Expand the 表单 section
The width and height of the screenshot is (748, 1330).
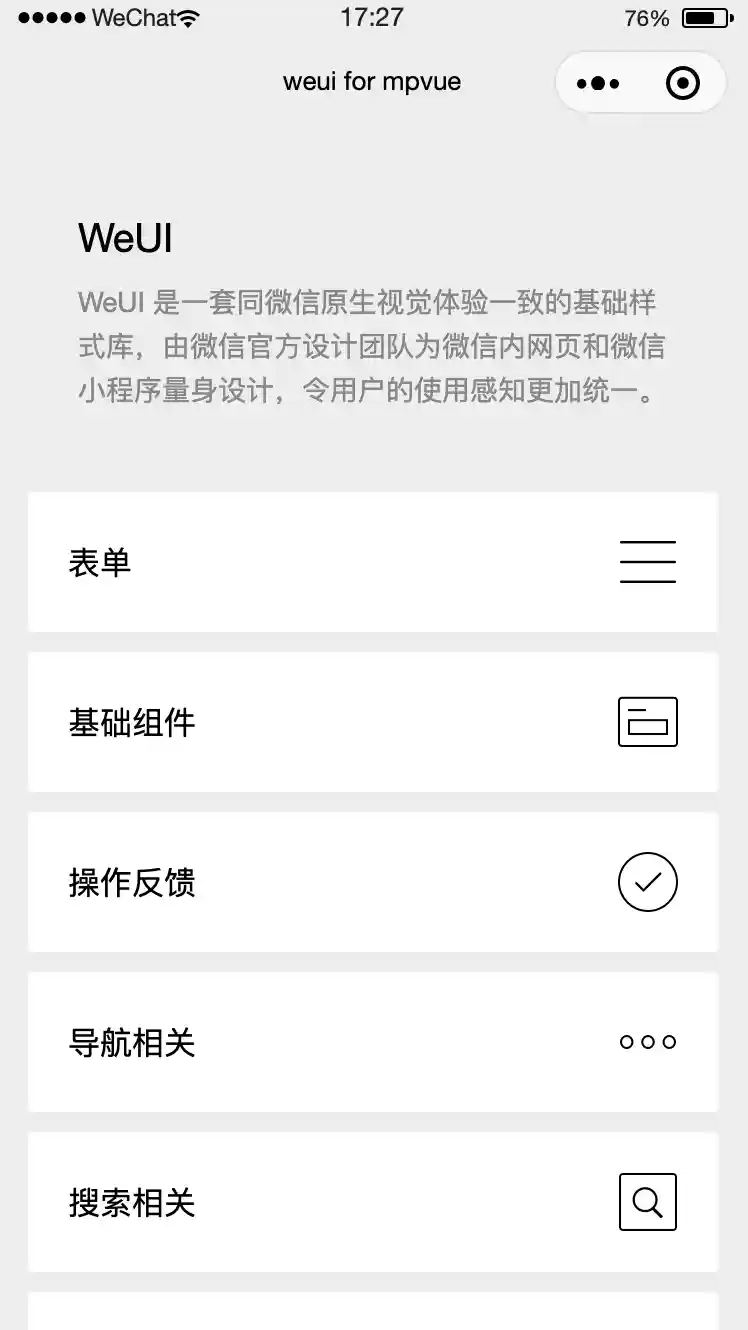372,562
